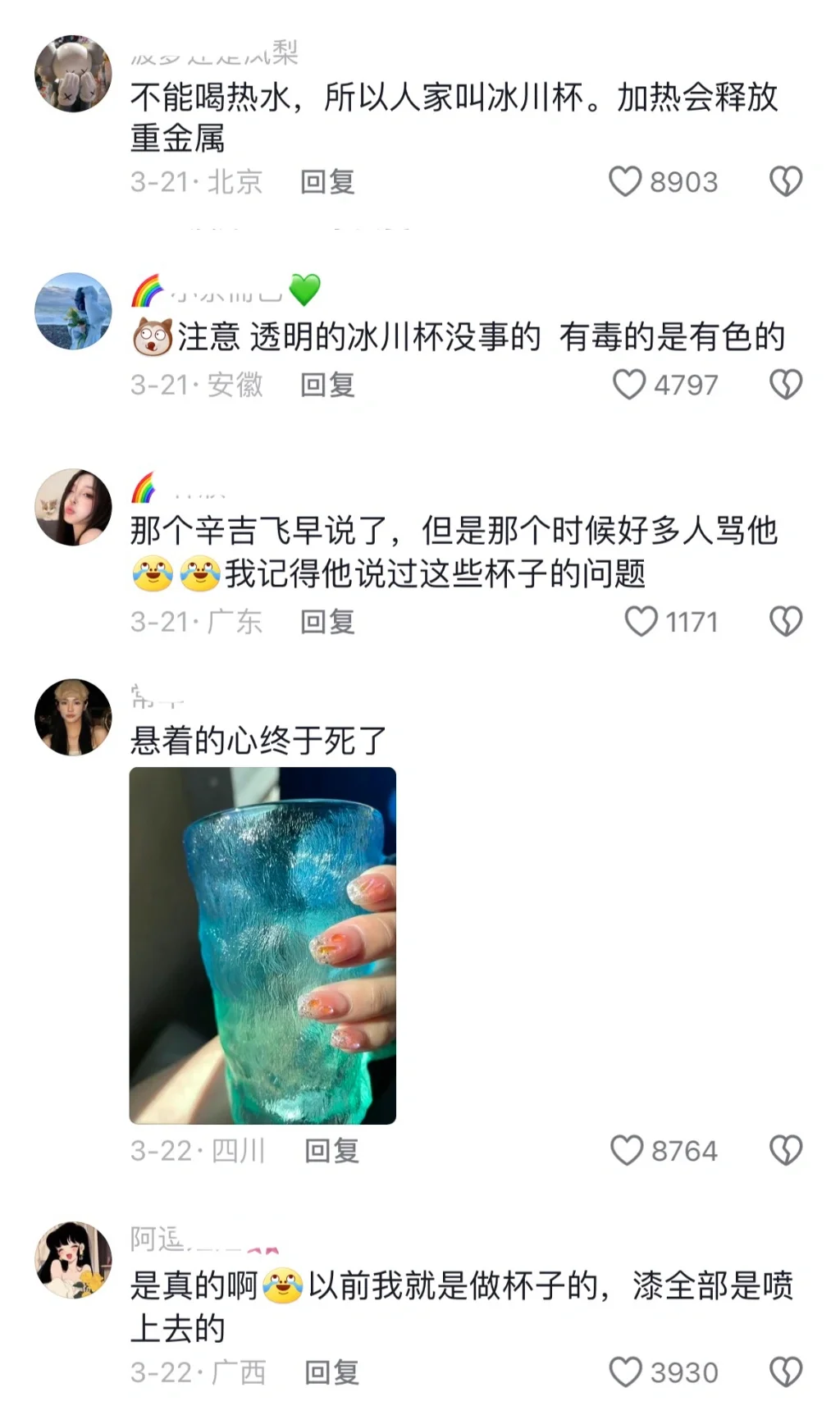Dislike the 广西 comment about 漆
The width and height of the screenshot is (840, 1406).
(x=785, y=1372)
